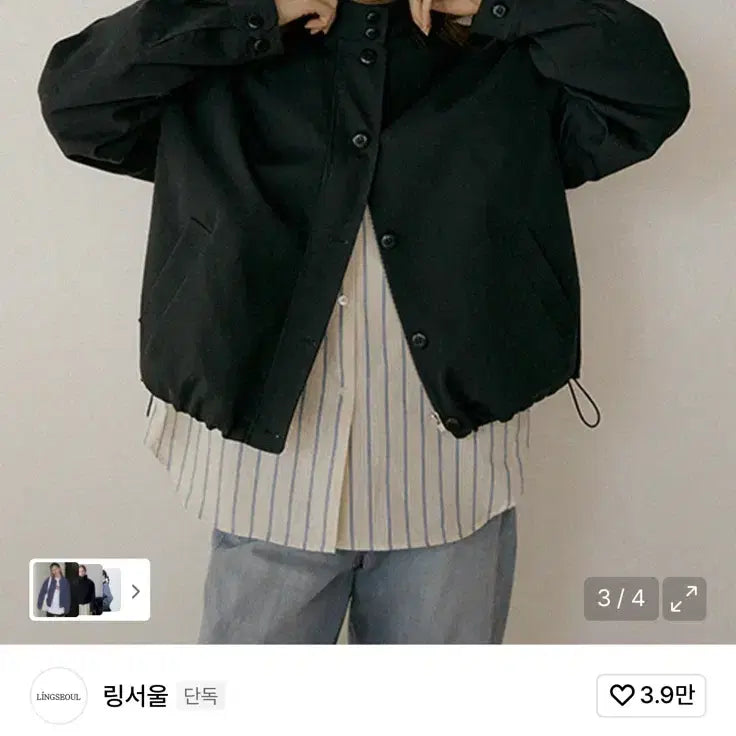Open the related product thumbnails strip
Screen dimensions: 736x736
[x=90, y=590]
